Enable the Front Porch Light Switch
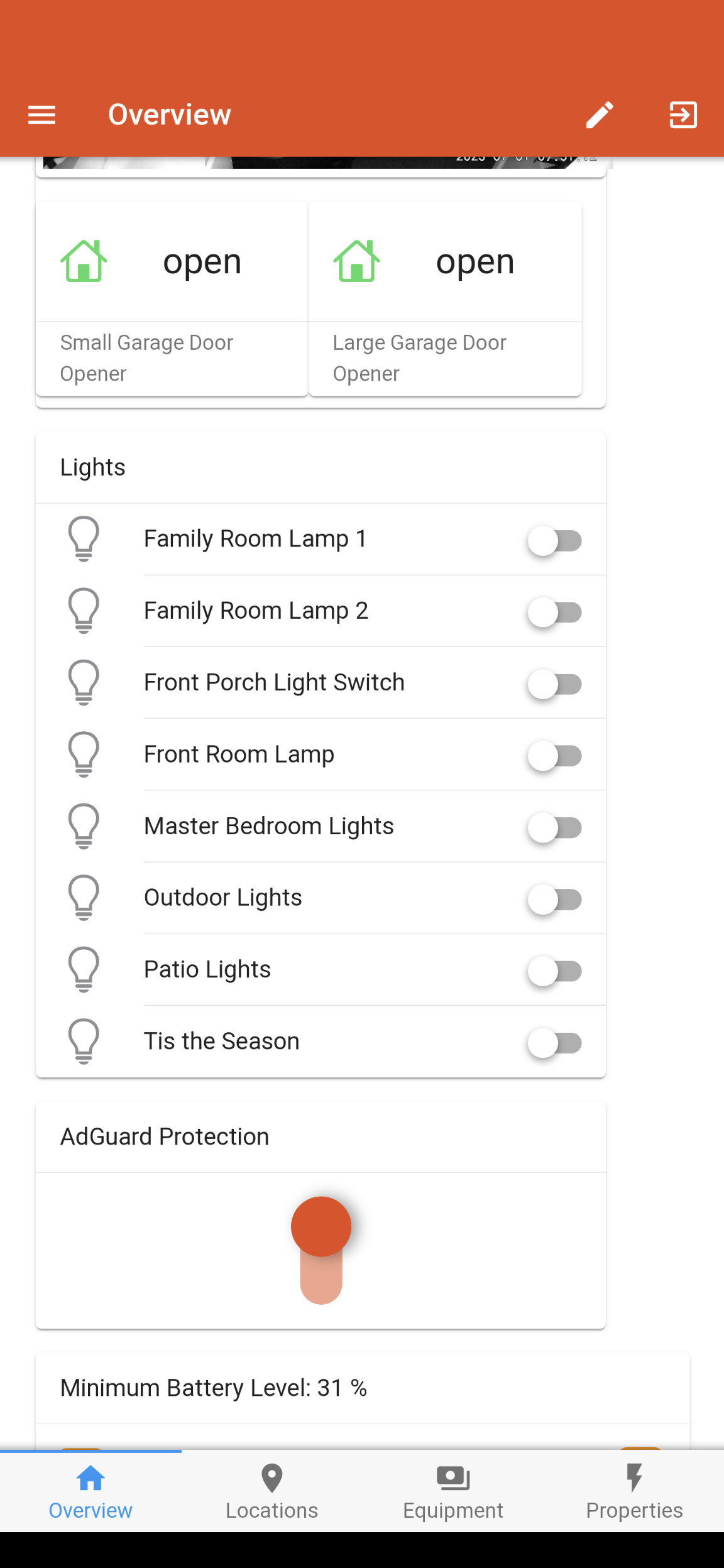This screenshot has height=1568, width=724. point(556,682)
